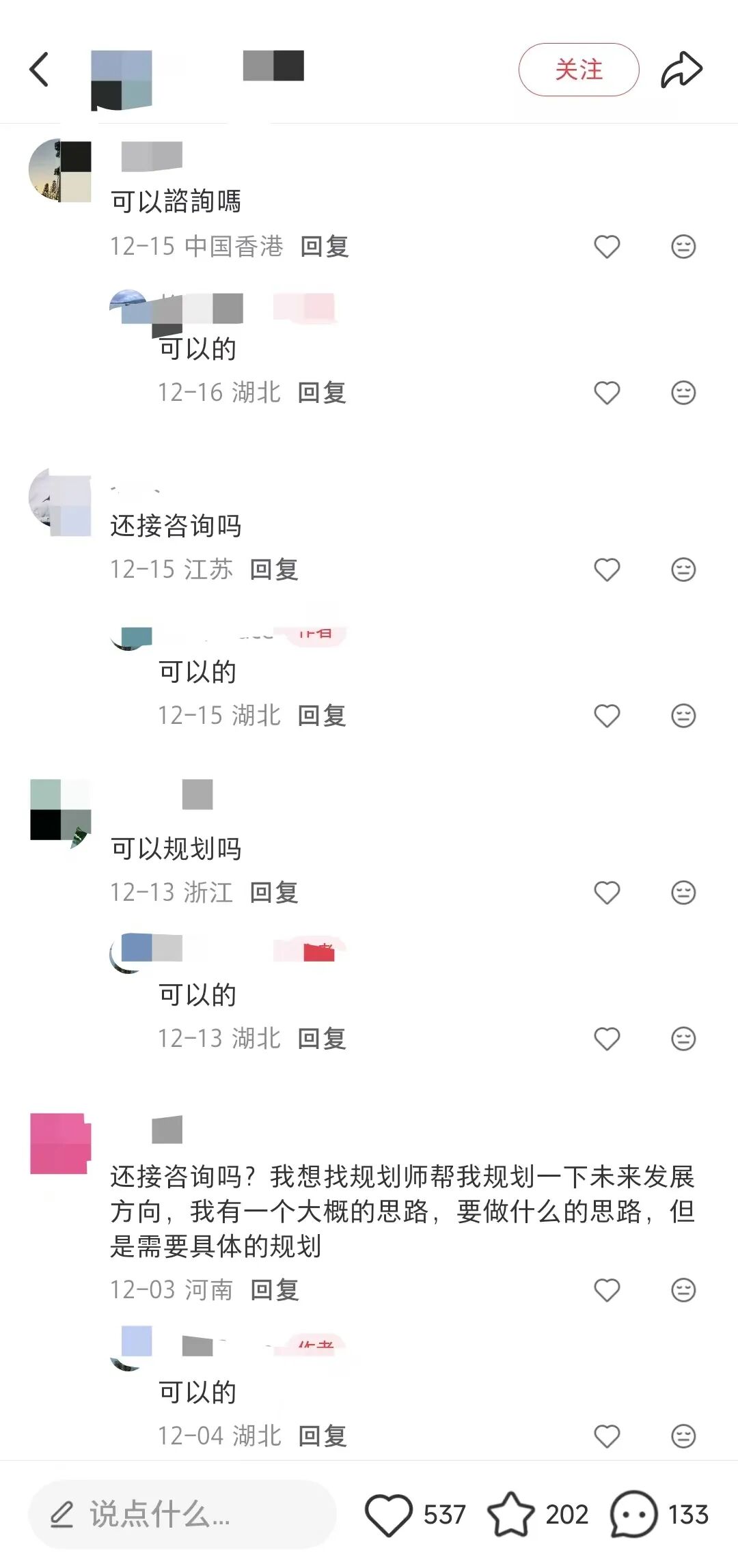Tap the 关注 follow button
Image resolution: width=738 pixels, height=1568 pixels.
click(x=578, y=70)
